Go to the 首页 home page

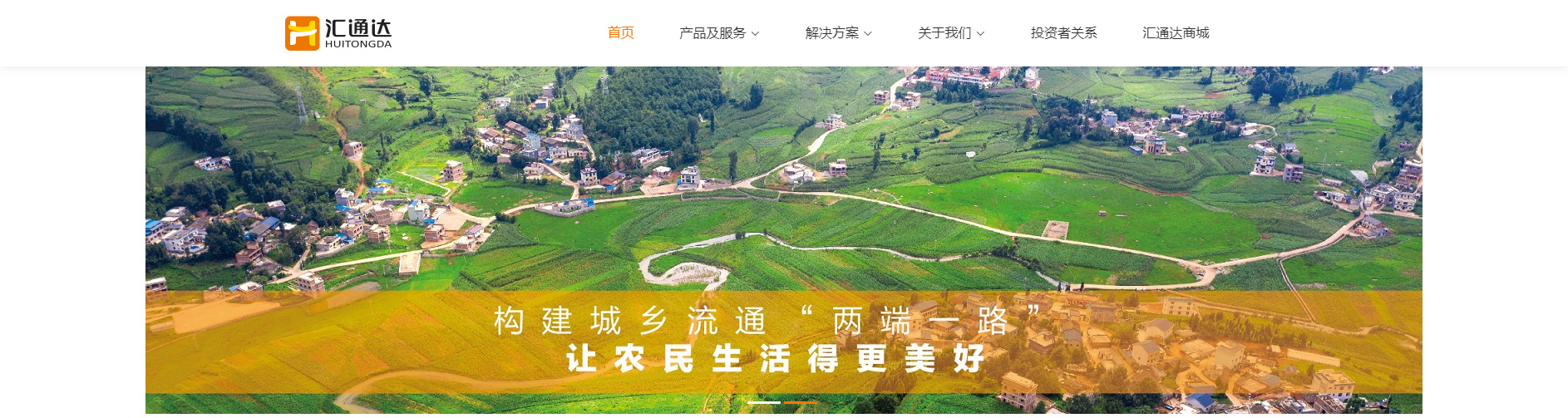point(620,32)
